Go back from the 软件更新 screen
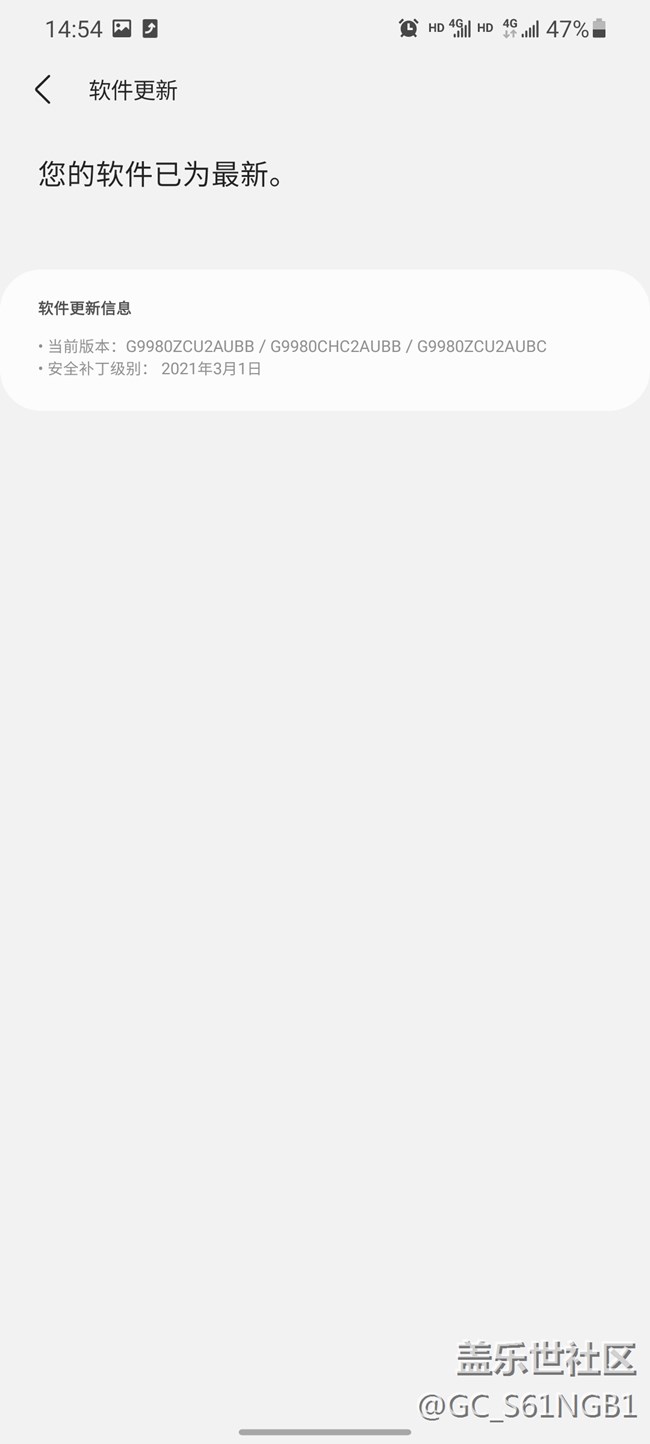This screenshot has height=1444, width=650. 42,90
